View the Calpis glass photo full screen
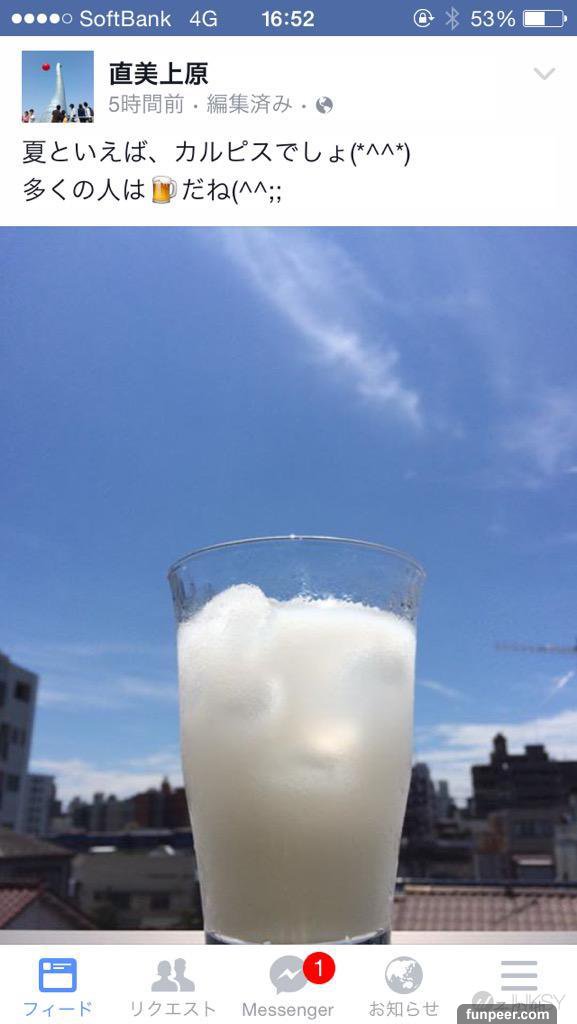Screen dimensions: 577x1024 click(x=288, y=585)
